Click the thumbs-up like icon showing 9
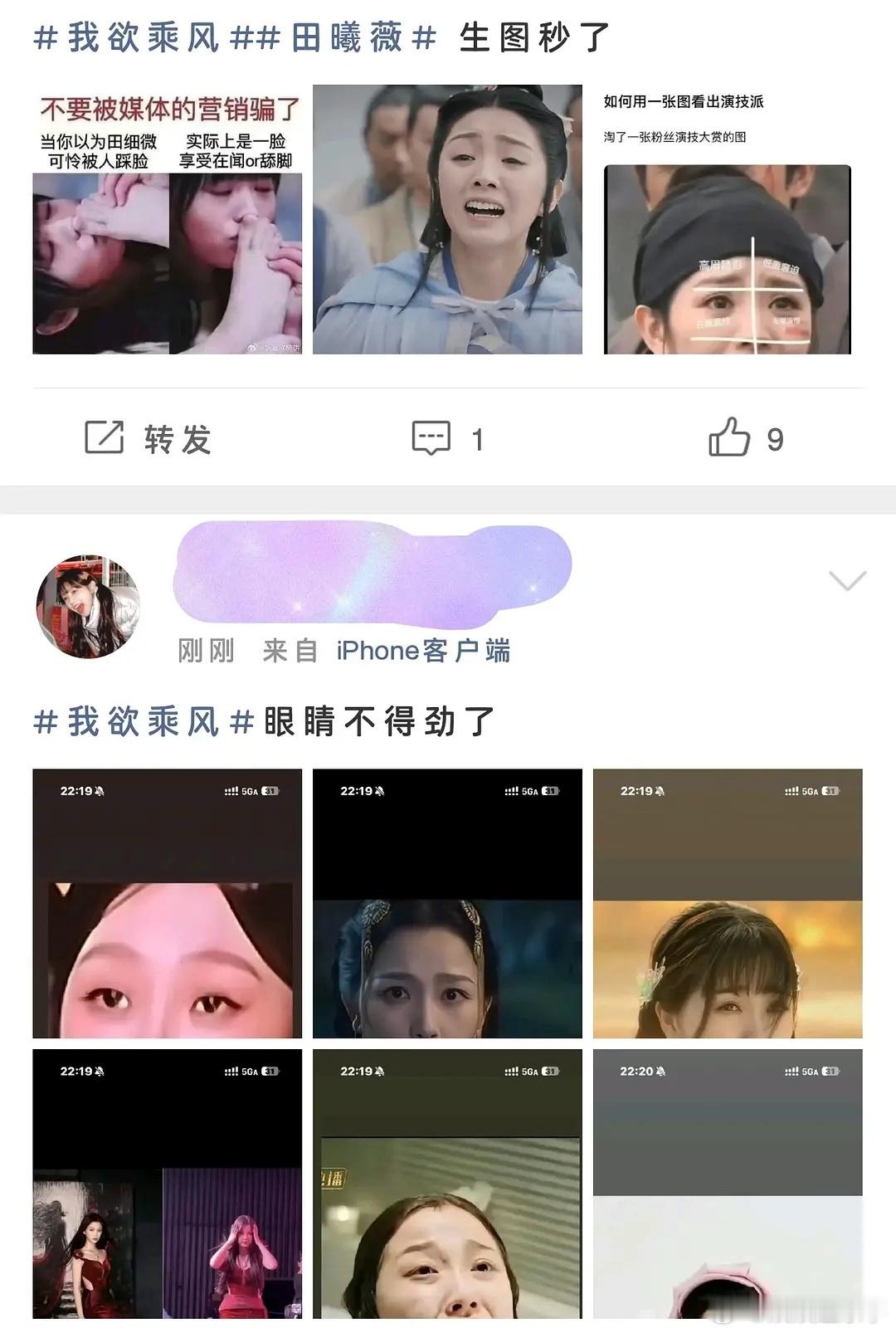Viewport: 896px width, 1333px height. tap(734, 440)
